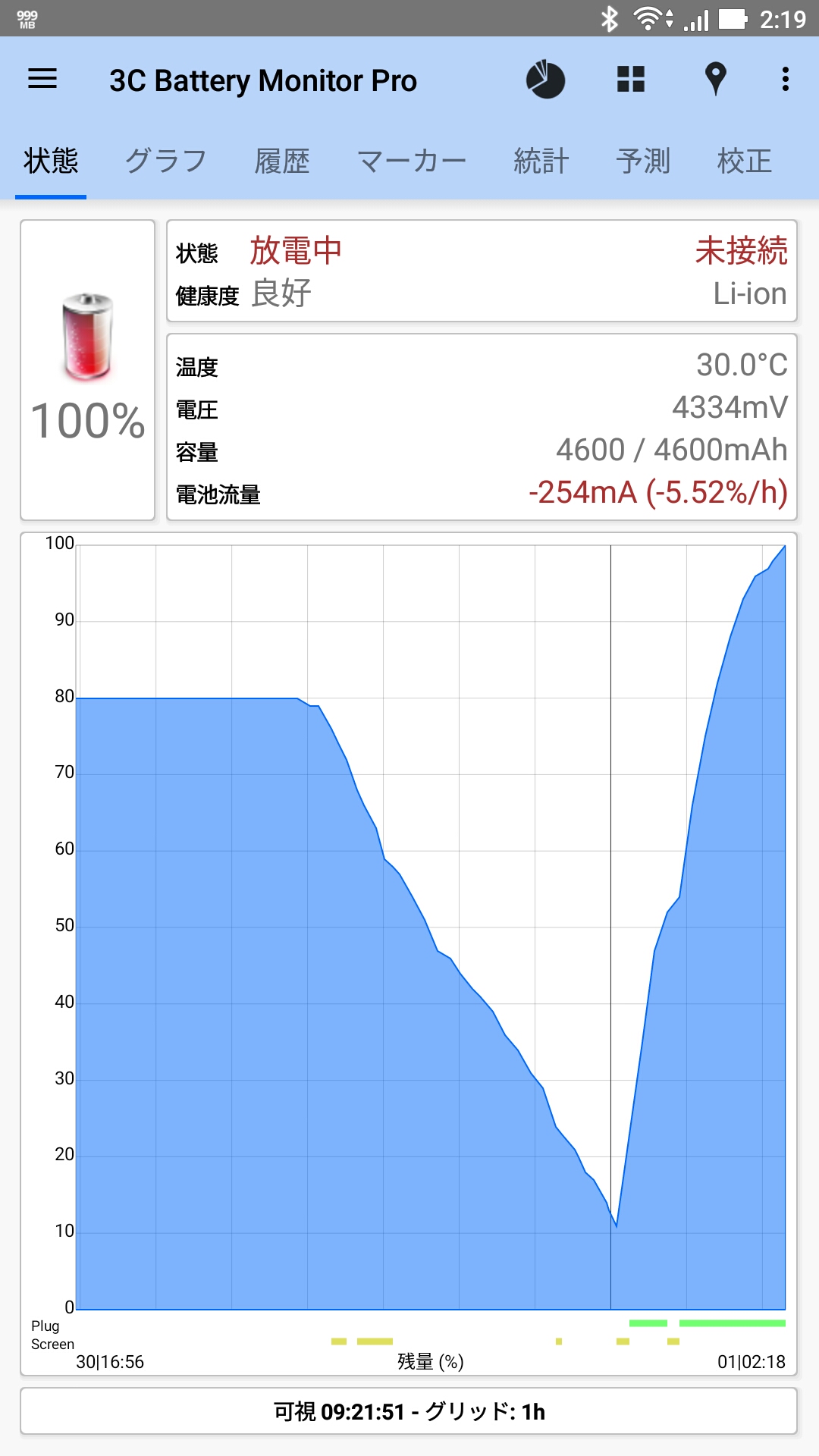Switch to the グラフ tab

pyautogui.click(x=166, y=161)
